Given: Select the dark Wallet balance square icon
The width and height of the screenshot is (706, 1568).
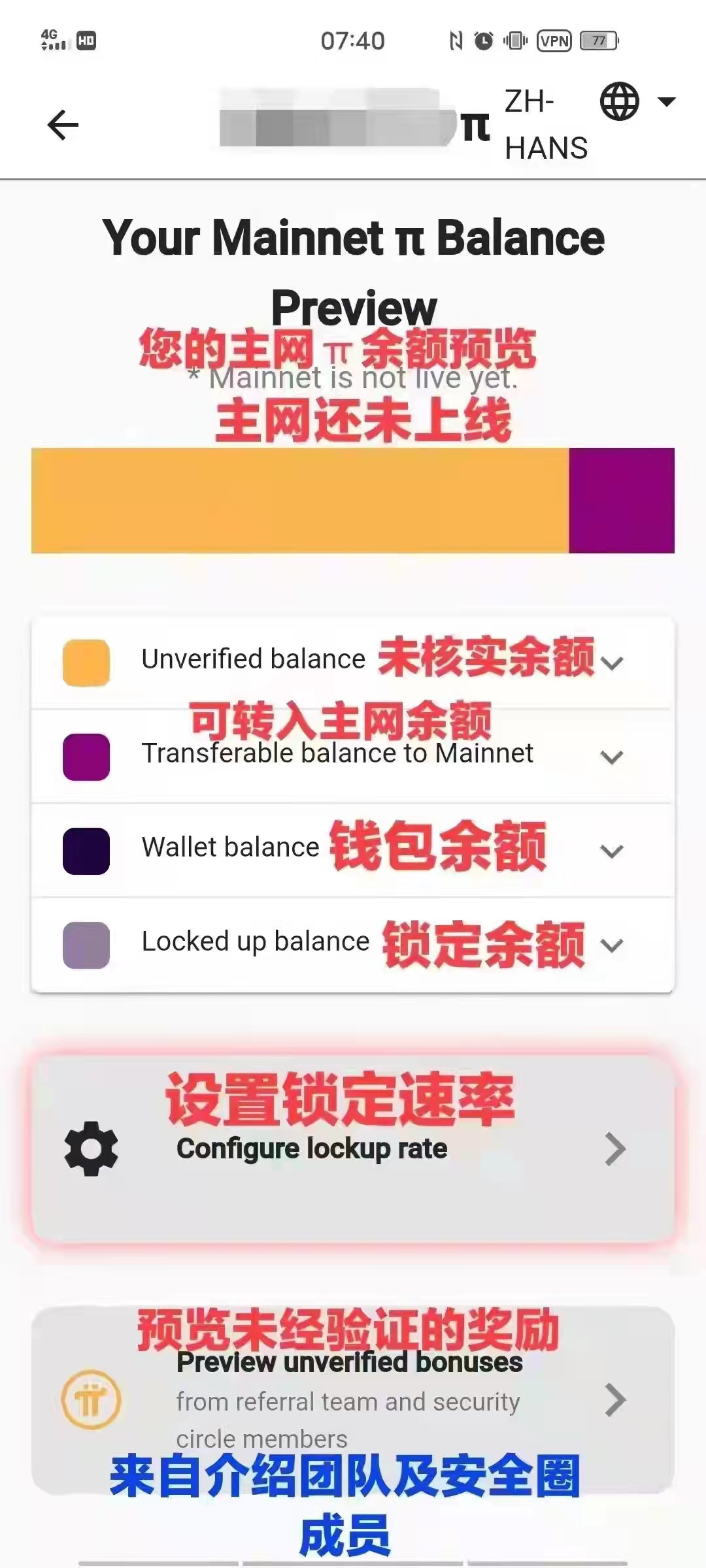Looking at the screenshot, I should (x=85, y=849).
